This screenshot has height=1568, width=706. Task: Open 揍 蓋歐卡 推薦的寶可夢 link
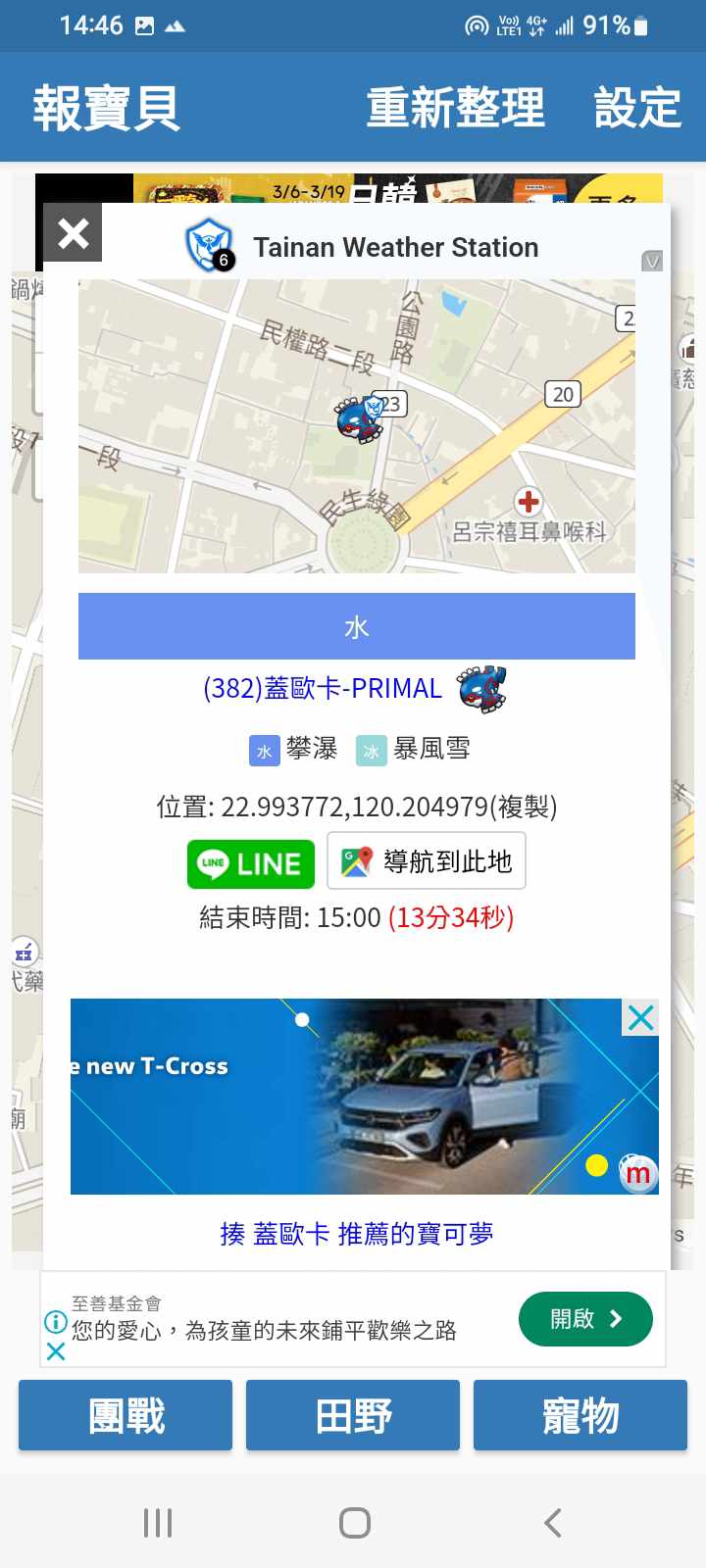pos(356,1234)
